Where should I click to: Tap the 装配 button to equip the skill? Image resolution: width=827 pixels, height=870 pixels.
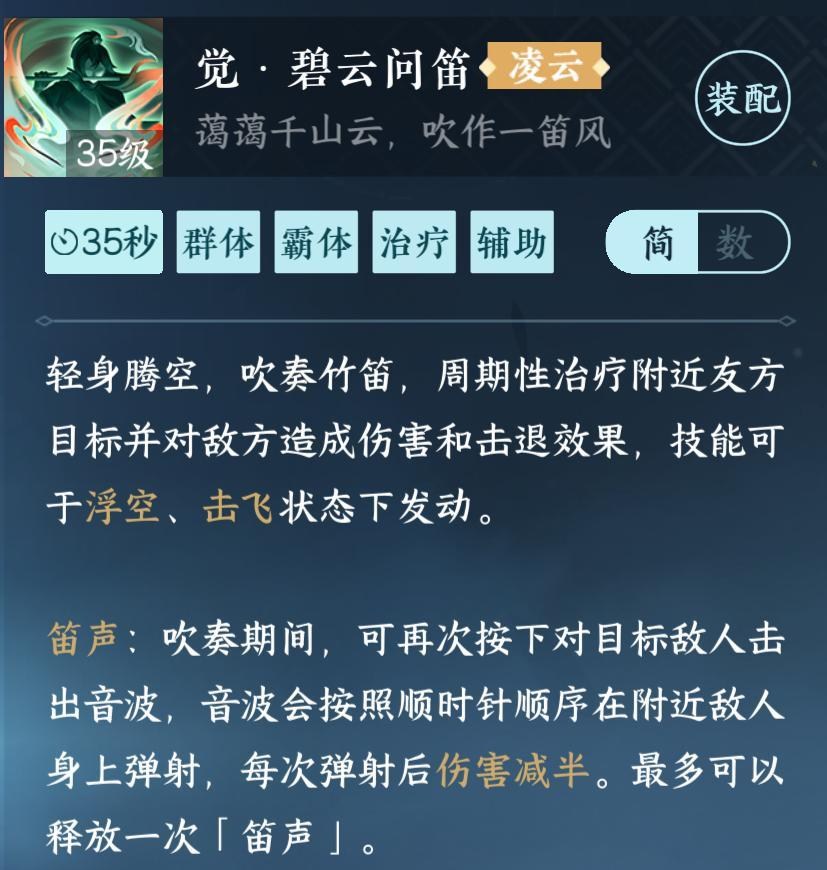tap(742, 98)
